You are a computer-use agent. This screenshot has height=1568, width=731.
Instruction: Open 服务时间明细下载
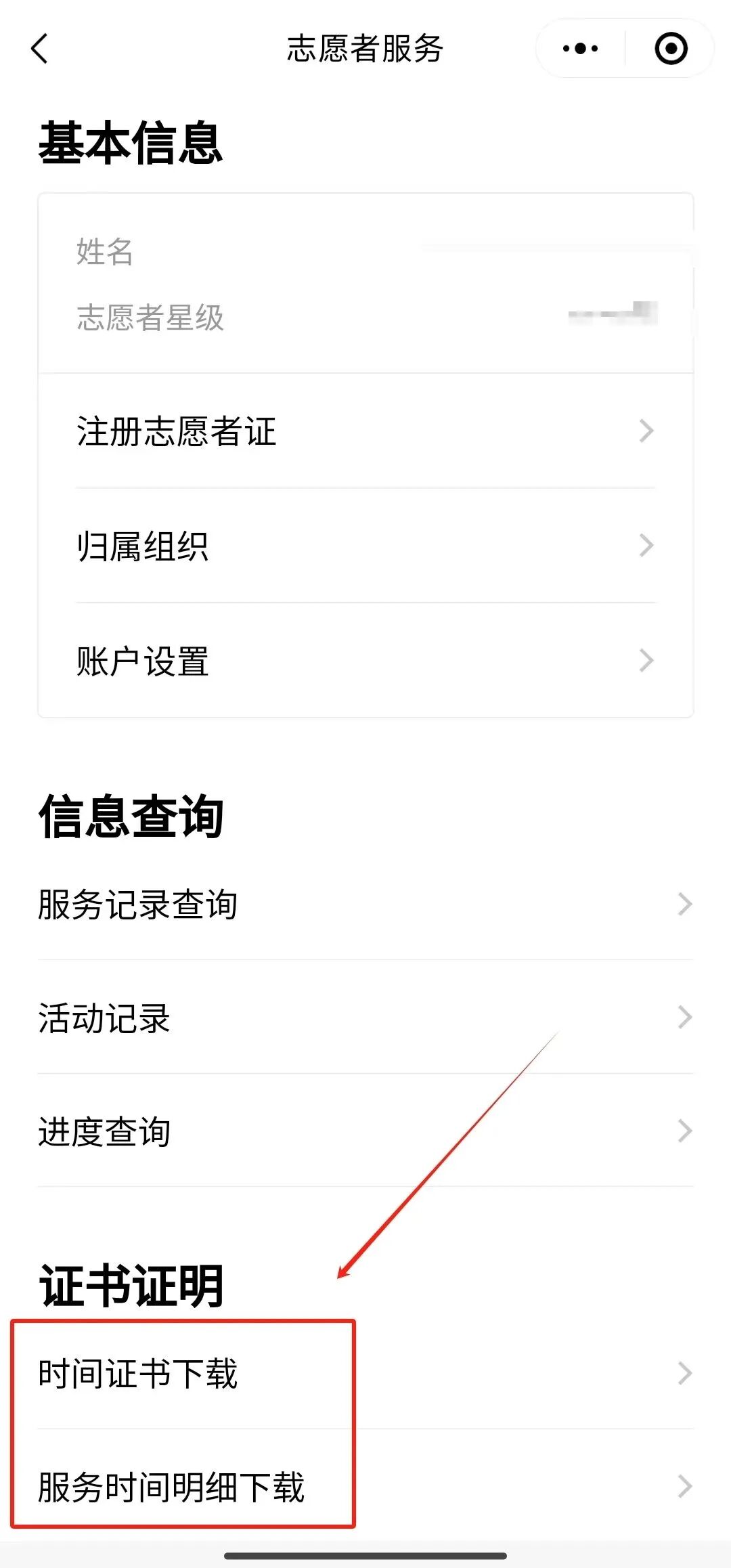[365, 1487]
